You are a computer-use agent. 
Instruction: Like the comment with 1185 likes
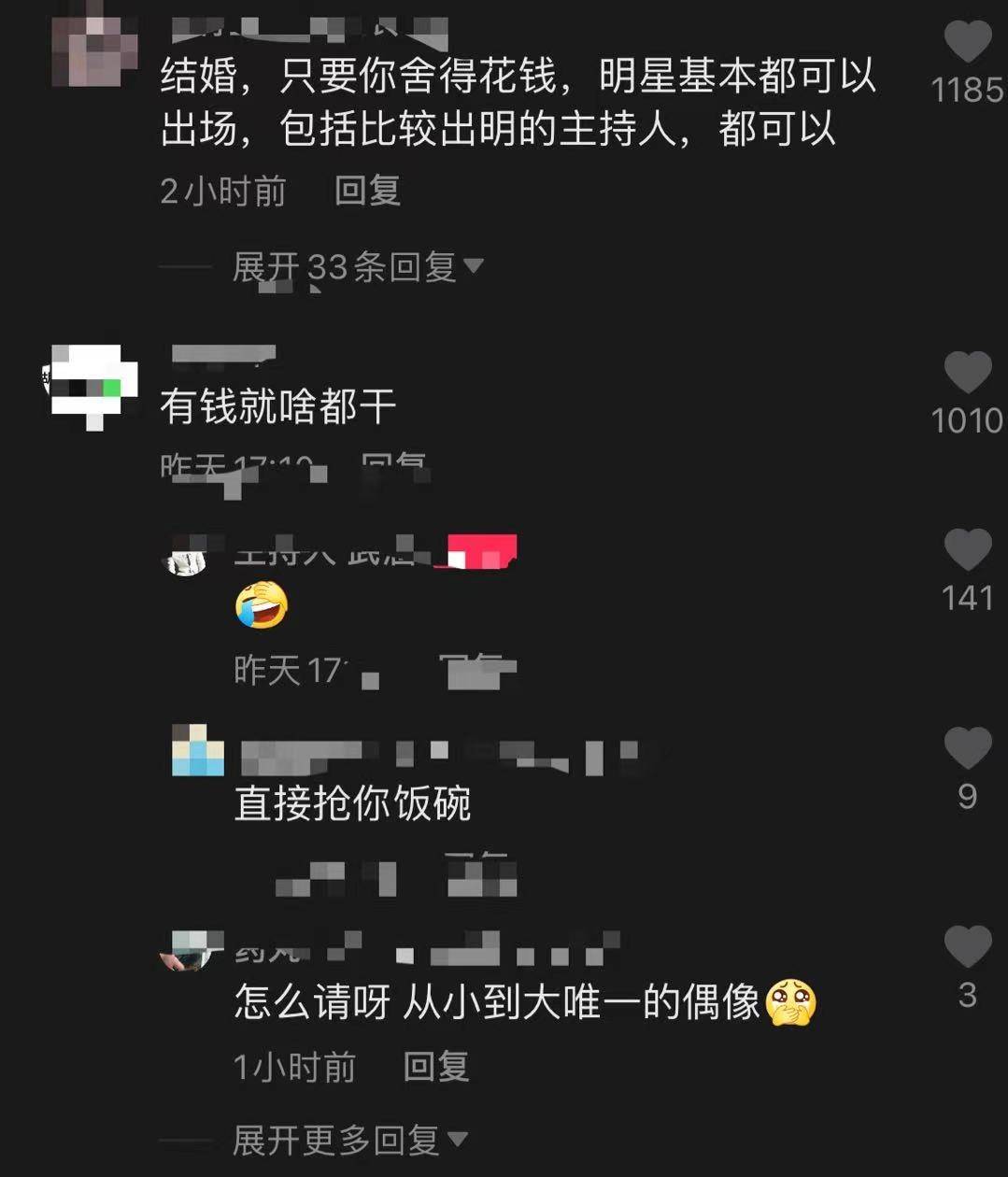pyautogui.click(x=967, y=43)
